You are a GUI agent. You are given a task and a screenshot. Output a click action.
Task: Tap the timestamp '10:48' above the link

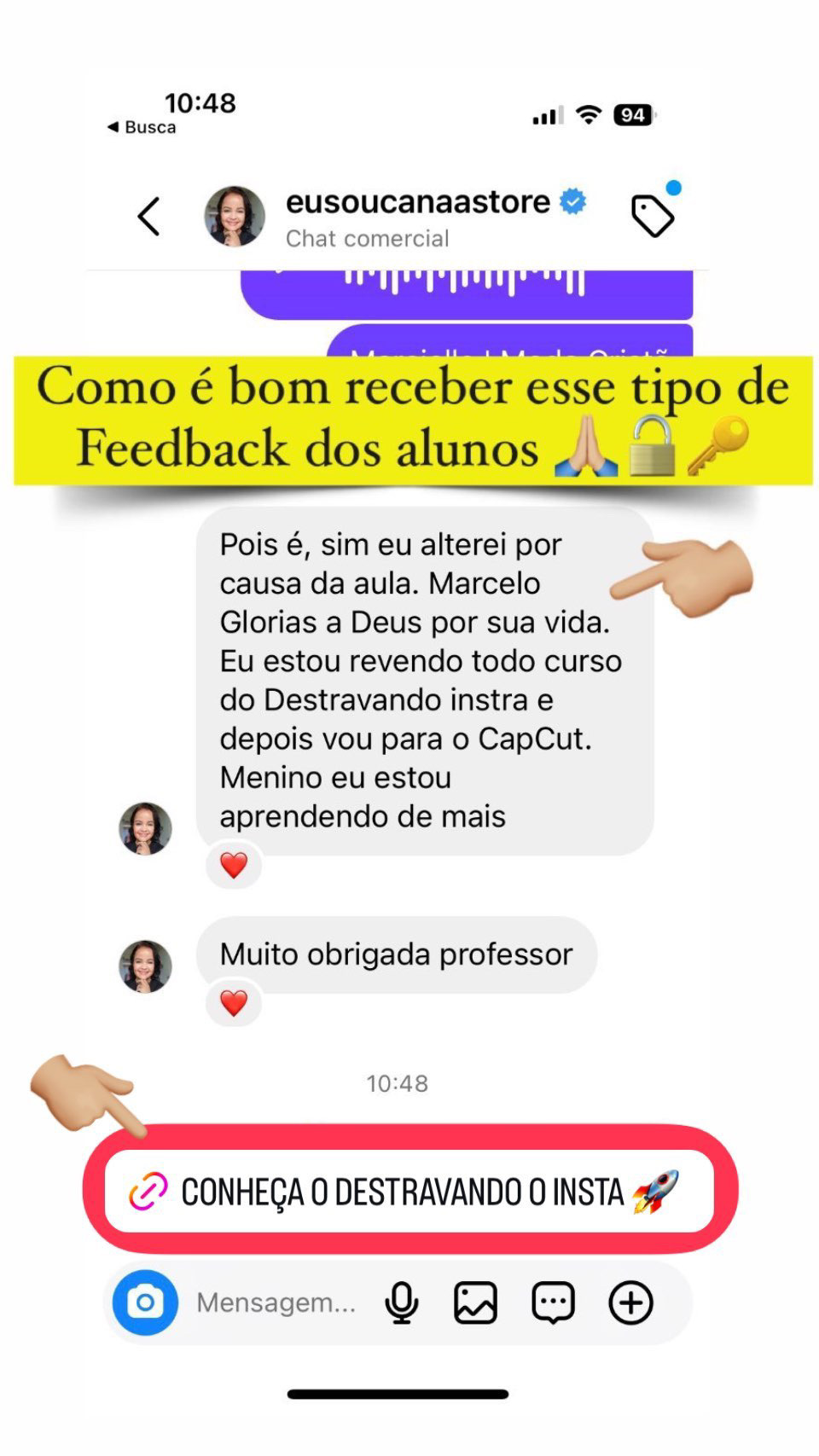click(397, 1083)
